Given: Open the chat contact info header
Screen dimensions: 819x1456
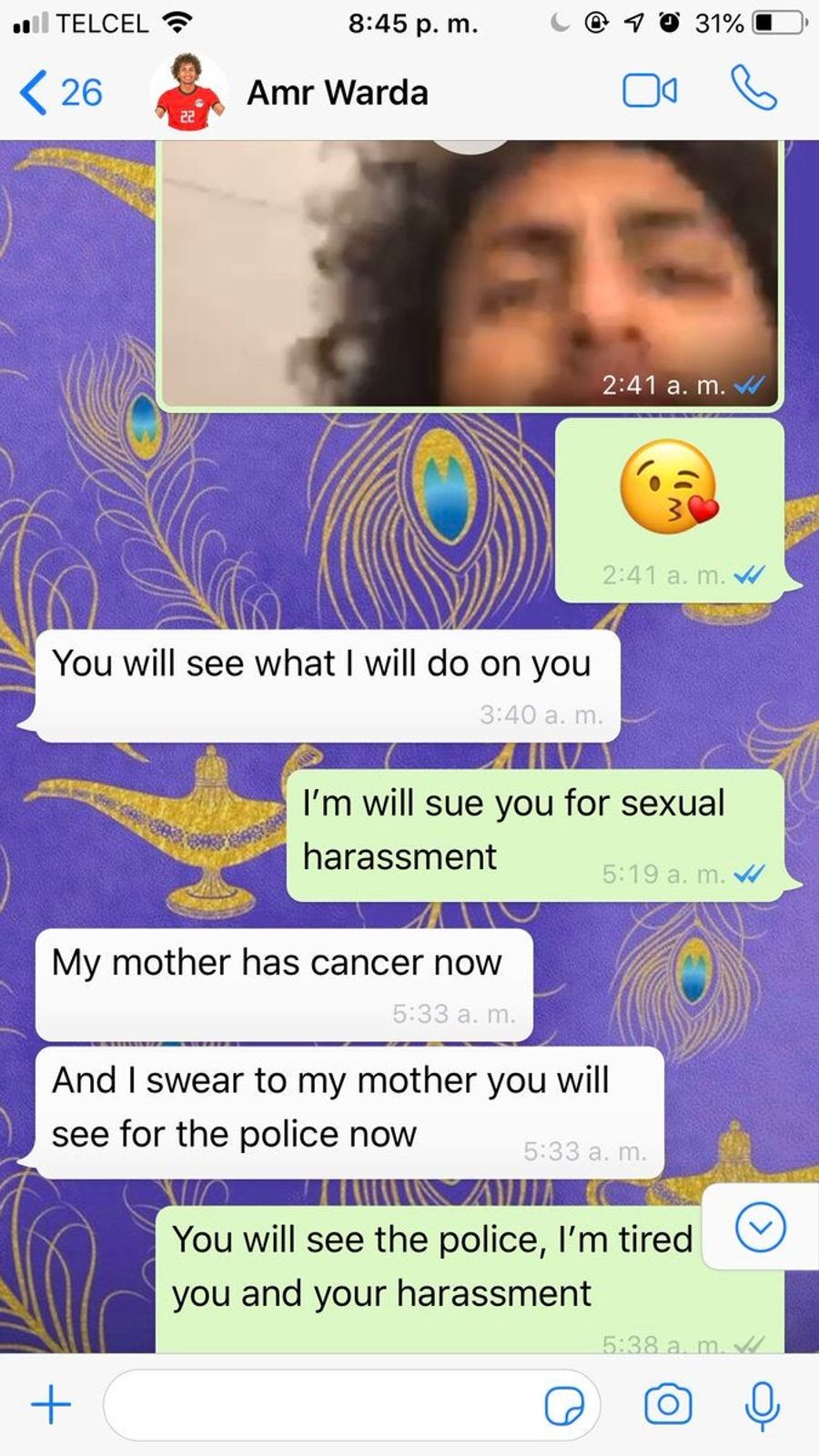Looking at the screenshot, I should [337, 93].
